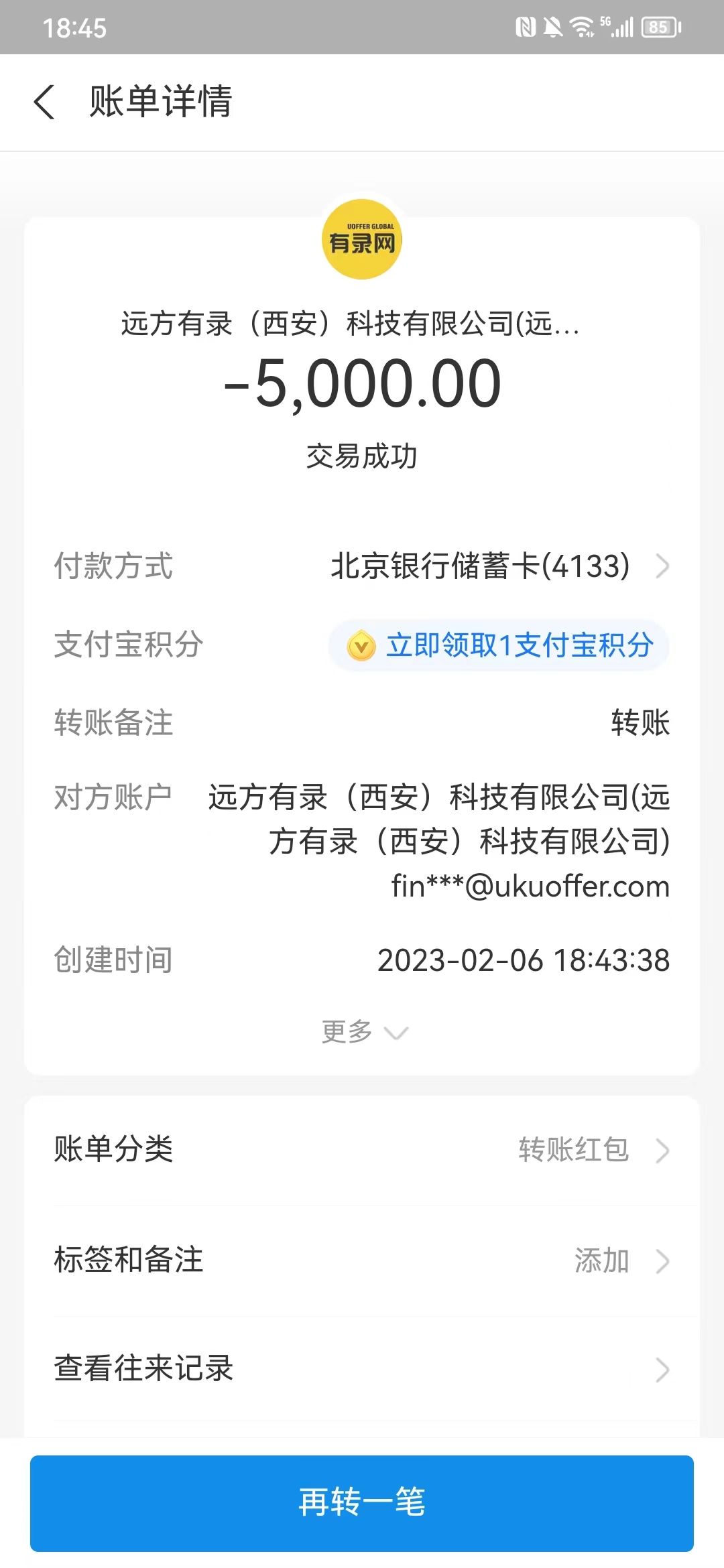
Task: Add a tag in 标签和备注
Action: (x=362, y=1260)
